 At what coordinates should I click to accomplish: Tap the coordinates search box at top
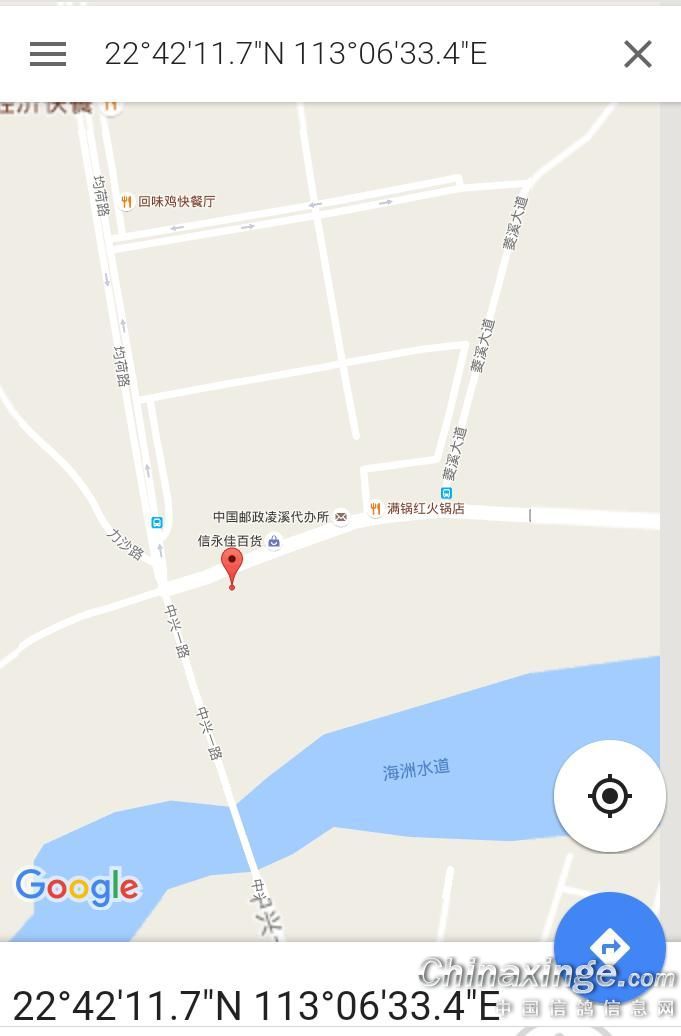[x=296, y=54]
